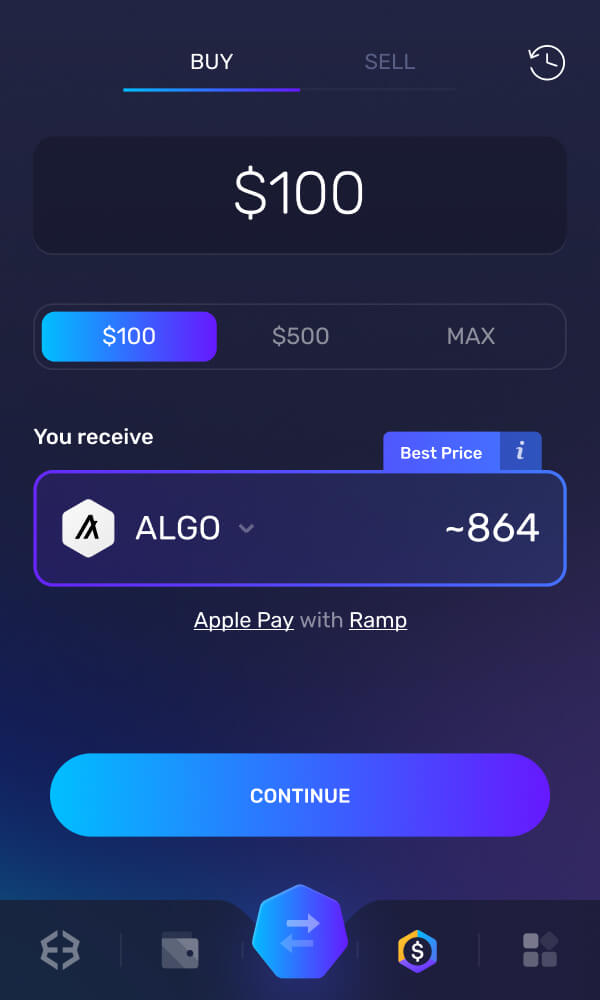Select the BUY tab
The height and width of the screenshot is (1000, 601).
click(211, 62)
